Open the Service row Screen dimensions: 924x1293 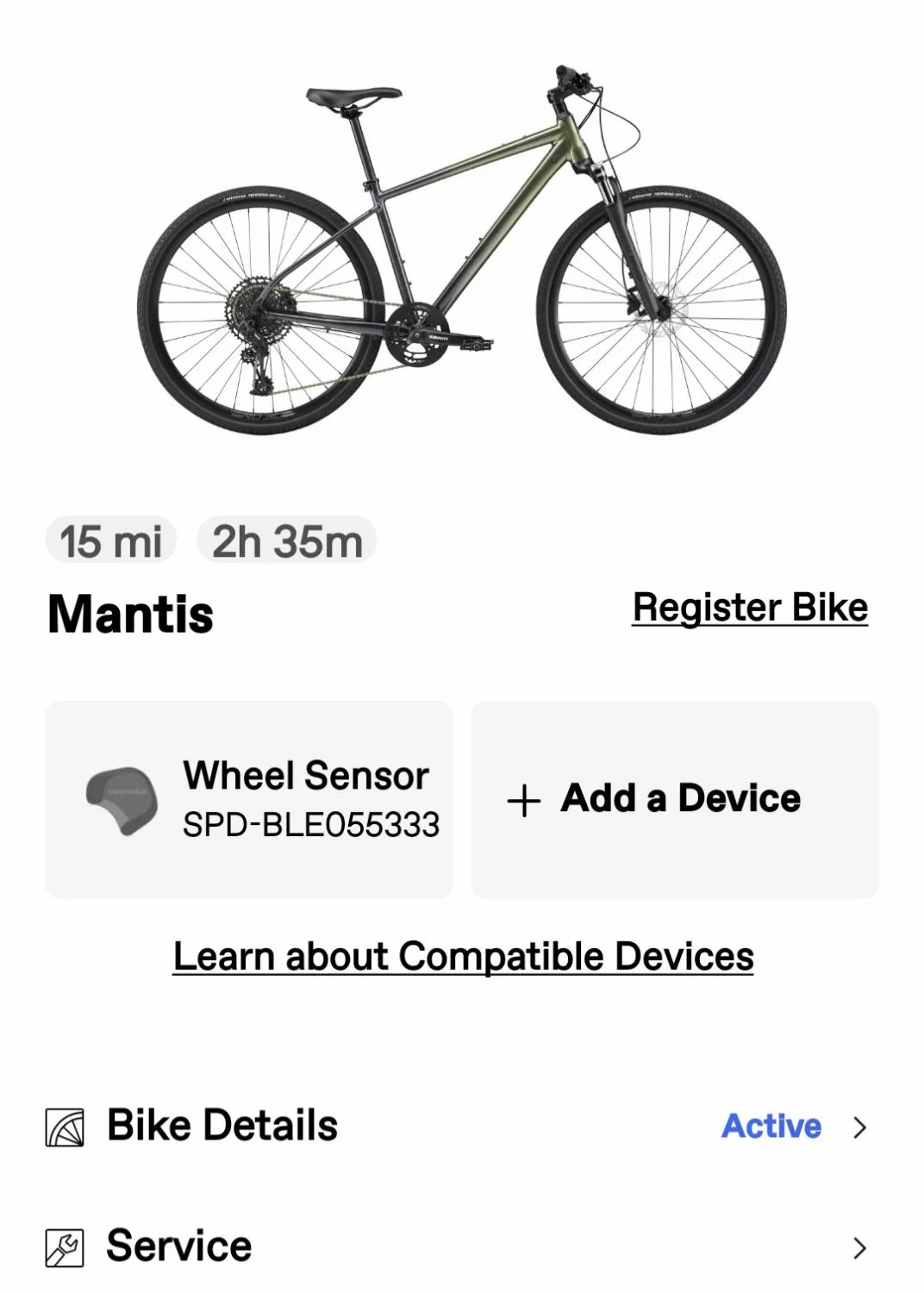457,1247
